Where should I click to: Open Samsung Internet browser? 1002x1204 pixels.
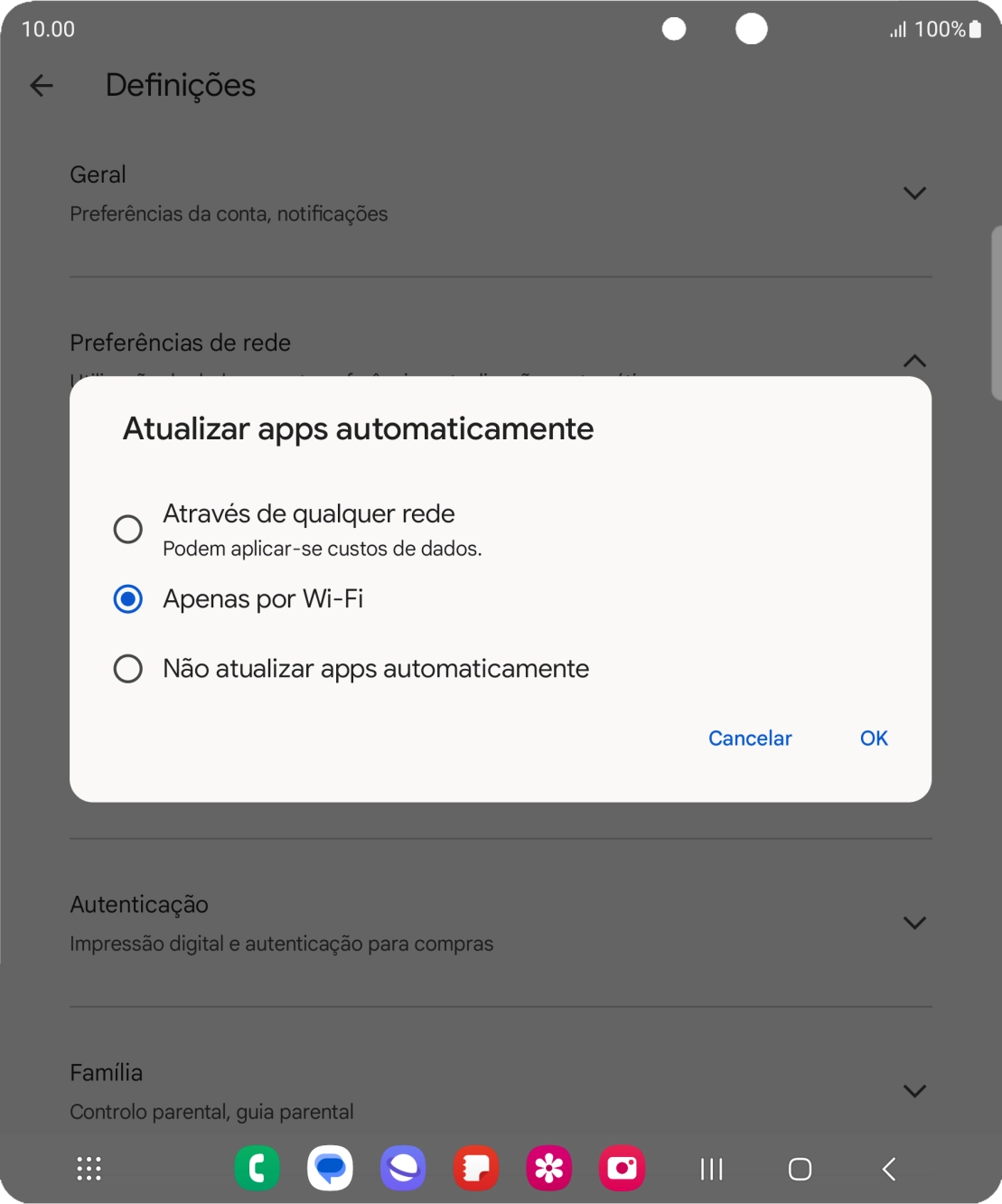click(x=403, y=1168)
